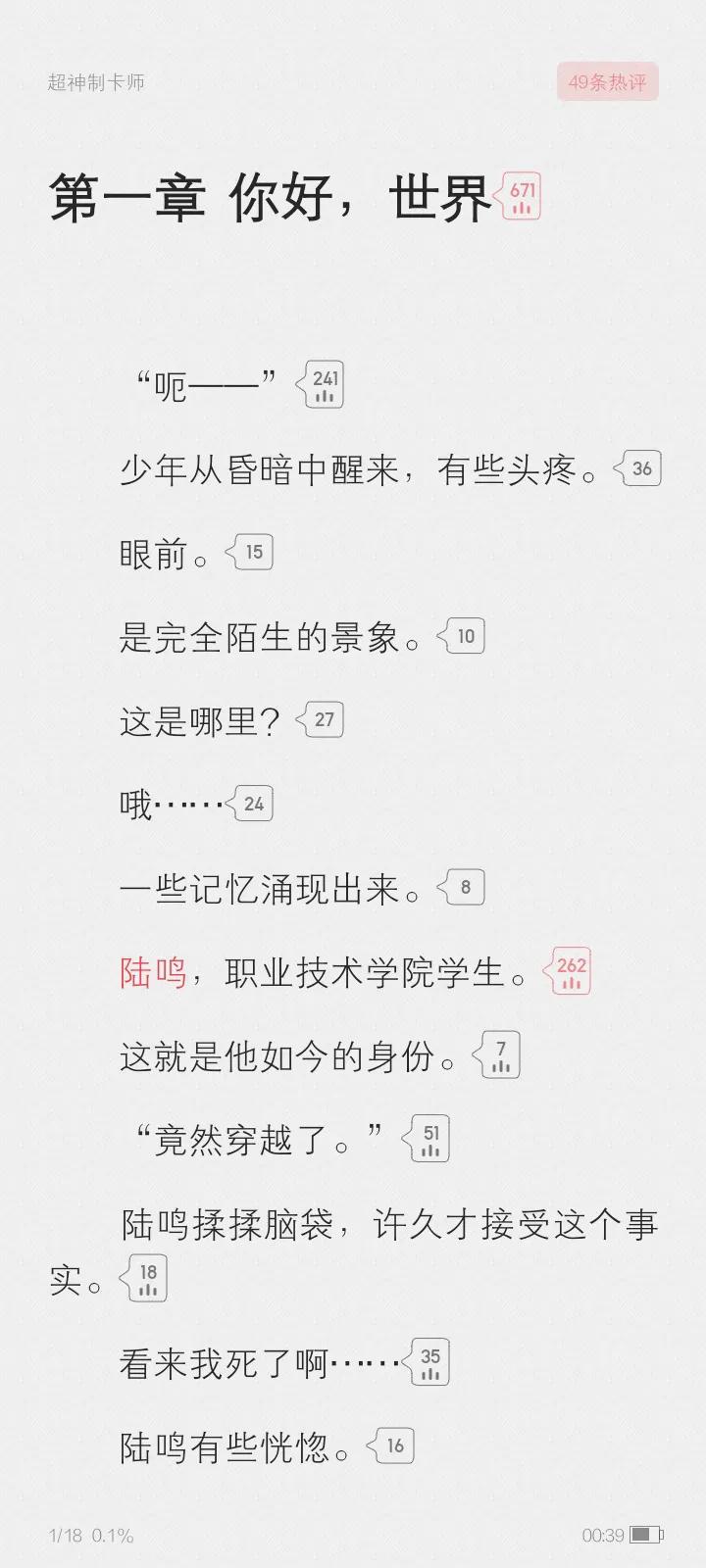Open the 7 comments bubble after "这就是他如今的身份"
The height and width of the screenshot is (1568, 706).
(501, 1054)
